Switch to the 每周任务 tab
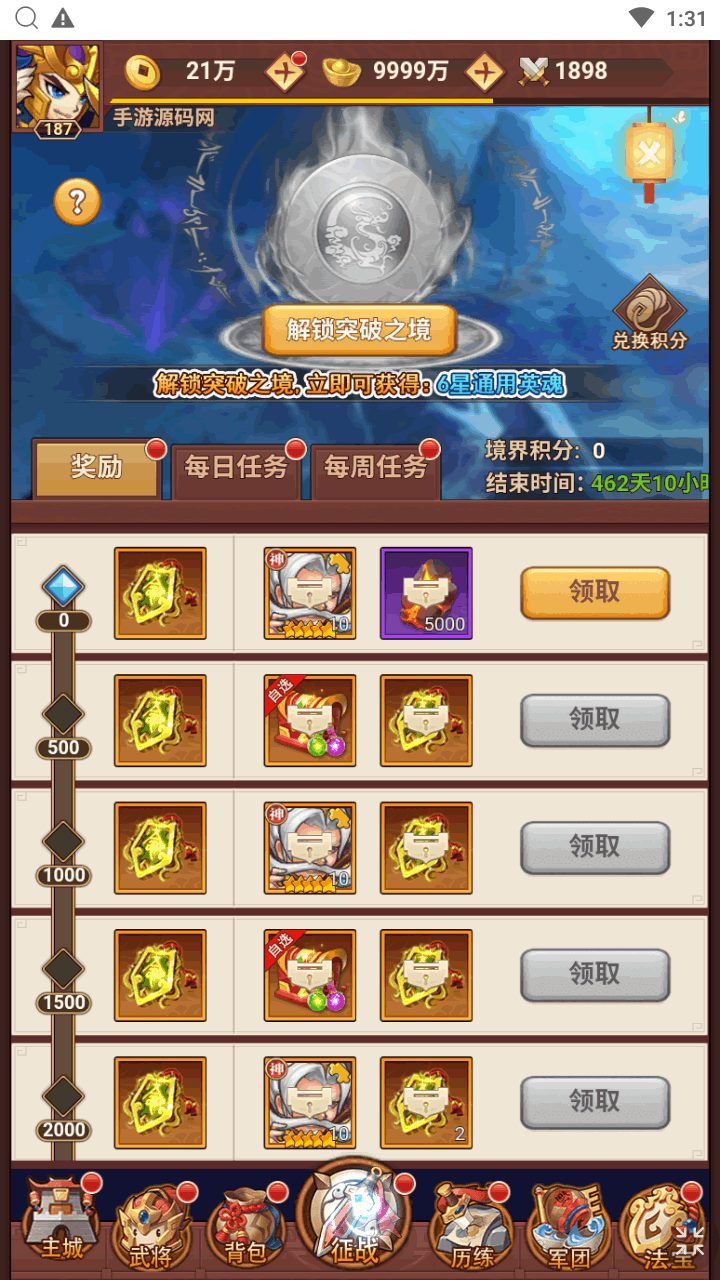This screenshot has height=1280, width=720. pyautogui.click(x=375, y=467)
